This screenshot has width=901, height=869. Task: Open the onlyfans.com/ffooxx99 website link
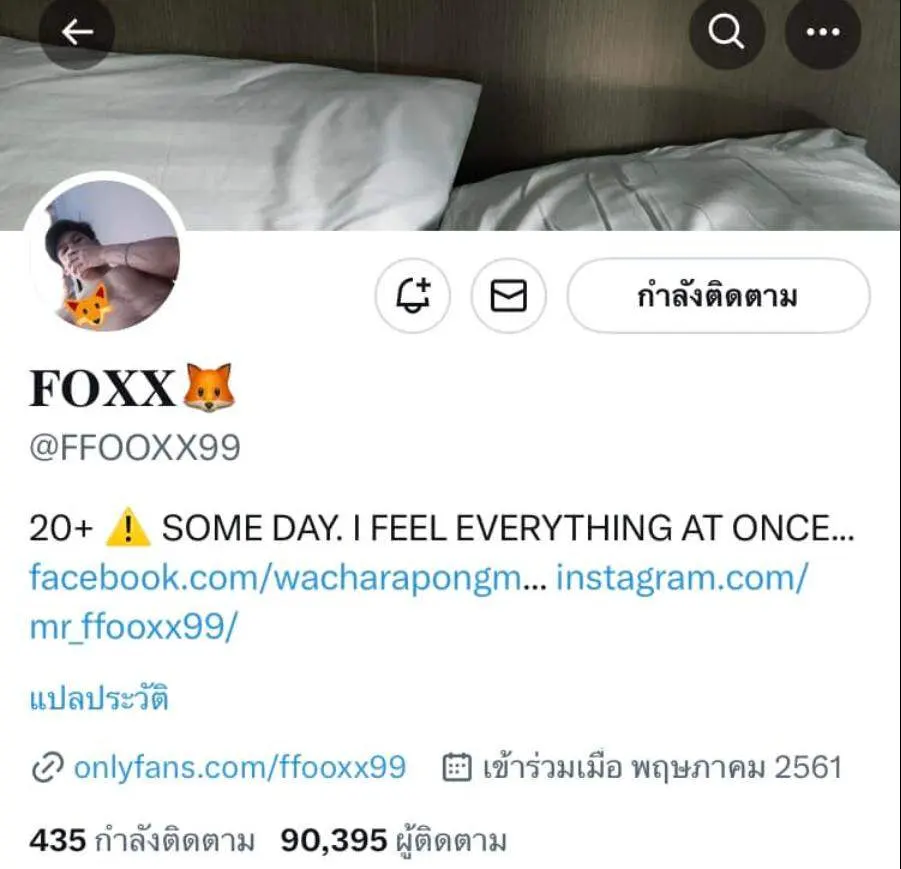tap(240, 768)
